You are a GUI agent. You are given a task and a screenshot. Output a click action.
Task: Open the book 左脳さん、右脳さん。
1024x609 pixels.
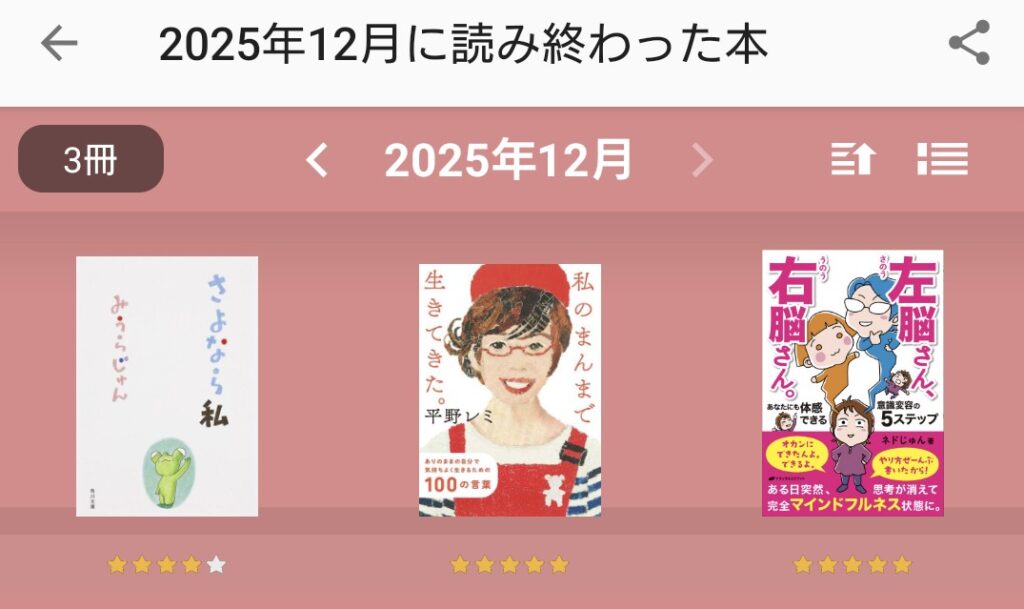(852, 383)
